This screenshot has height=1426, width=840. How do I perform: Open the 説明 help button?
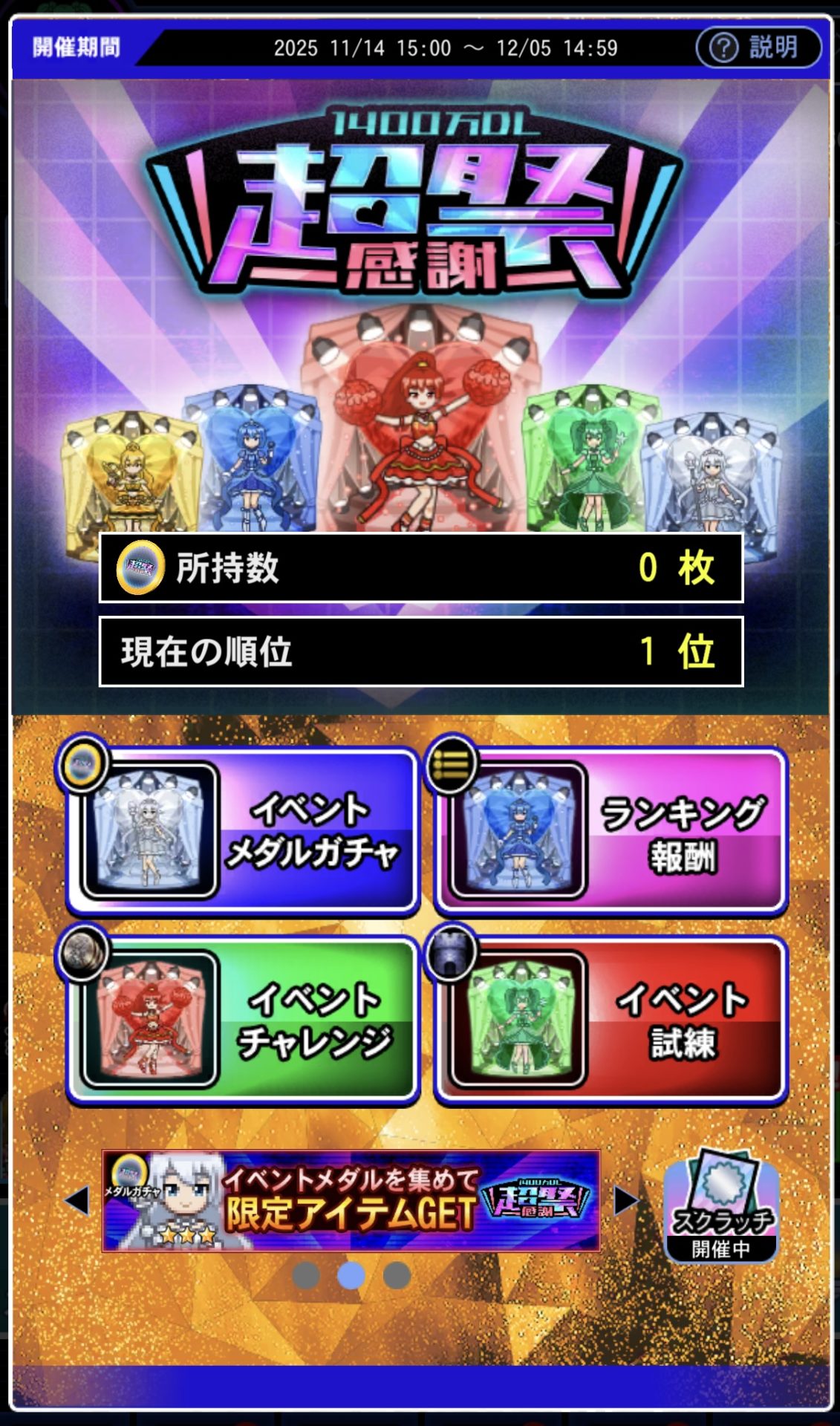coord(758,48)
